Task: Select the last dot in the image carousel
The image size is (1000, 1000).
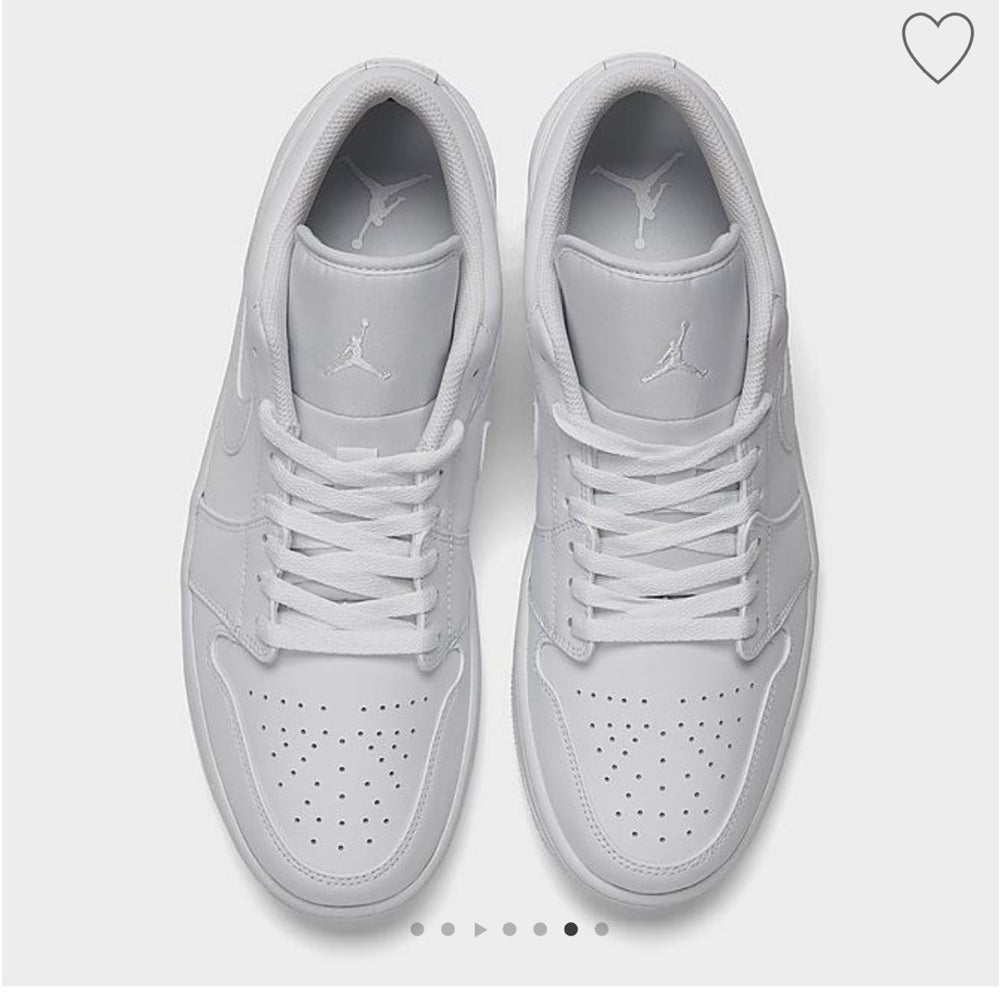Action: [x=601, y=929]
